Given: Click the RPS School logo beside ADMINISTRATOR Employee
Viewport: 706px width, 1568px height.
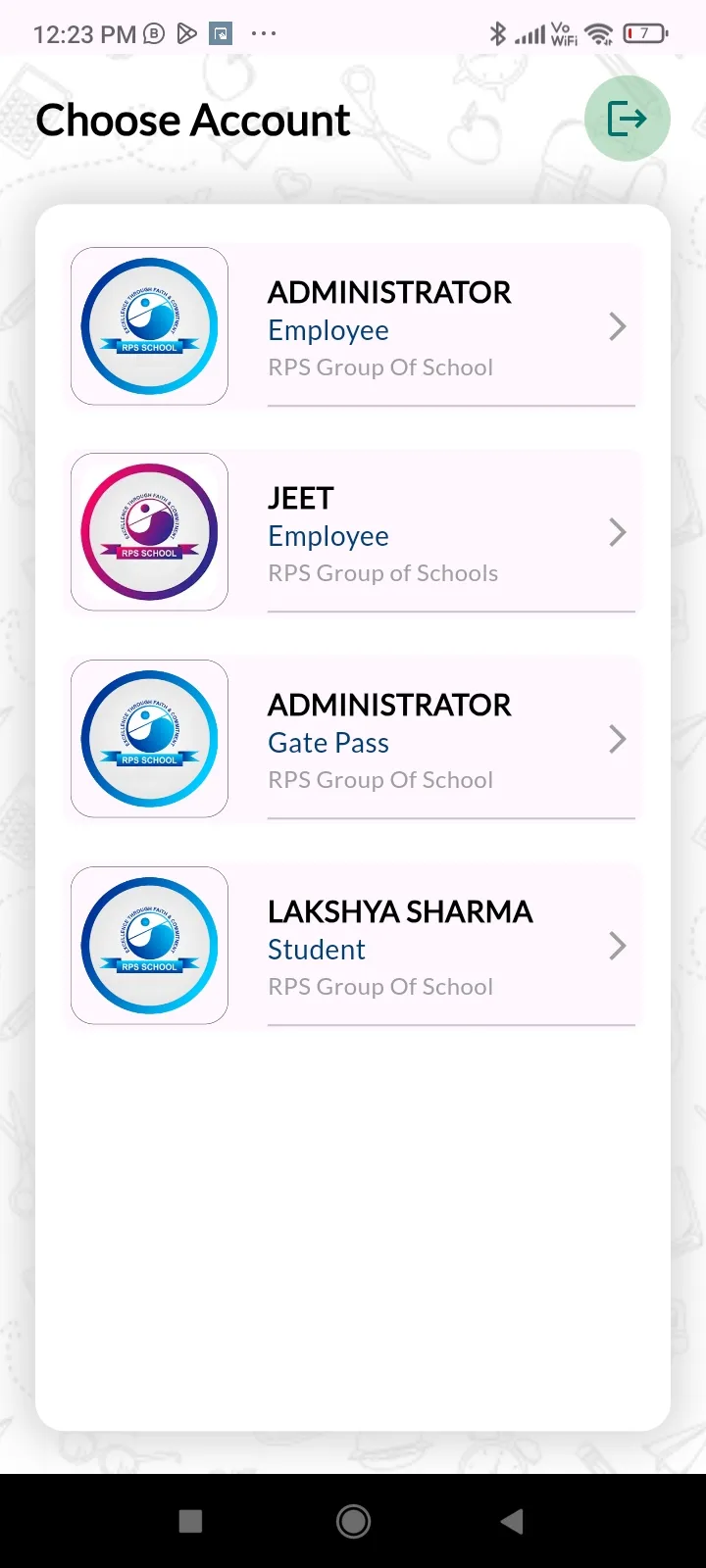Looking at the screenshot, I should click(149, 325).
